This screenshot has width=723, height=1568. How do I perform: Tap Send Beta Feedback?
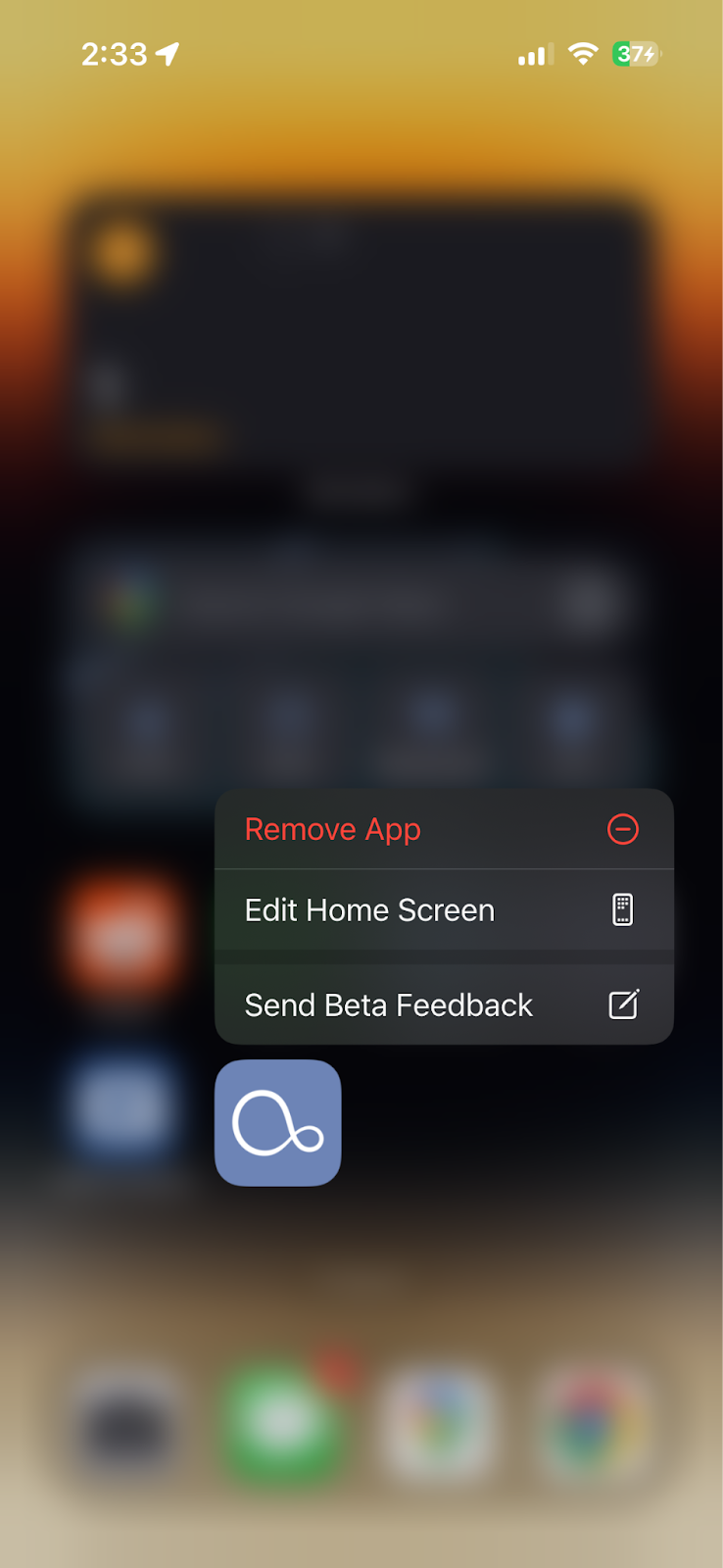(x=443, y=1004)
